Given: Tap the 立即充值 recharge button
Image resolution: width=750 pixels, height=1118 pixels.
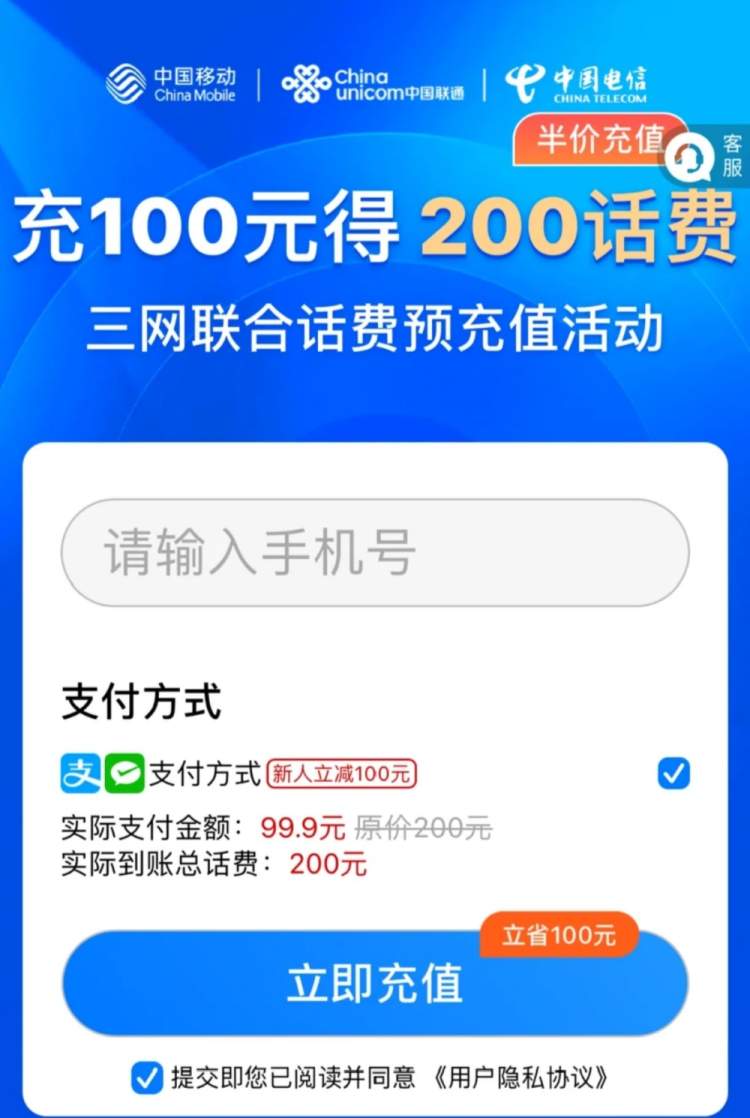Looking at the screenshot, I should click(x=375, y=983).
